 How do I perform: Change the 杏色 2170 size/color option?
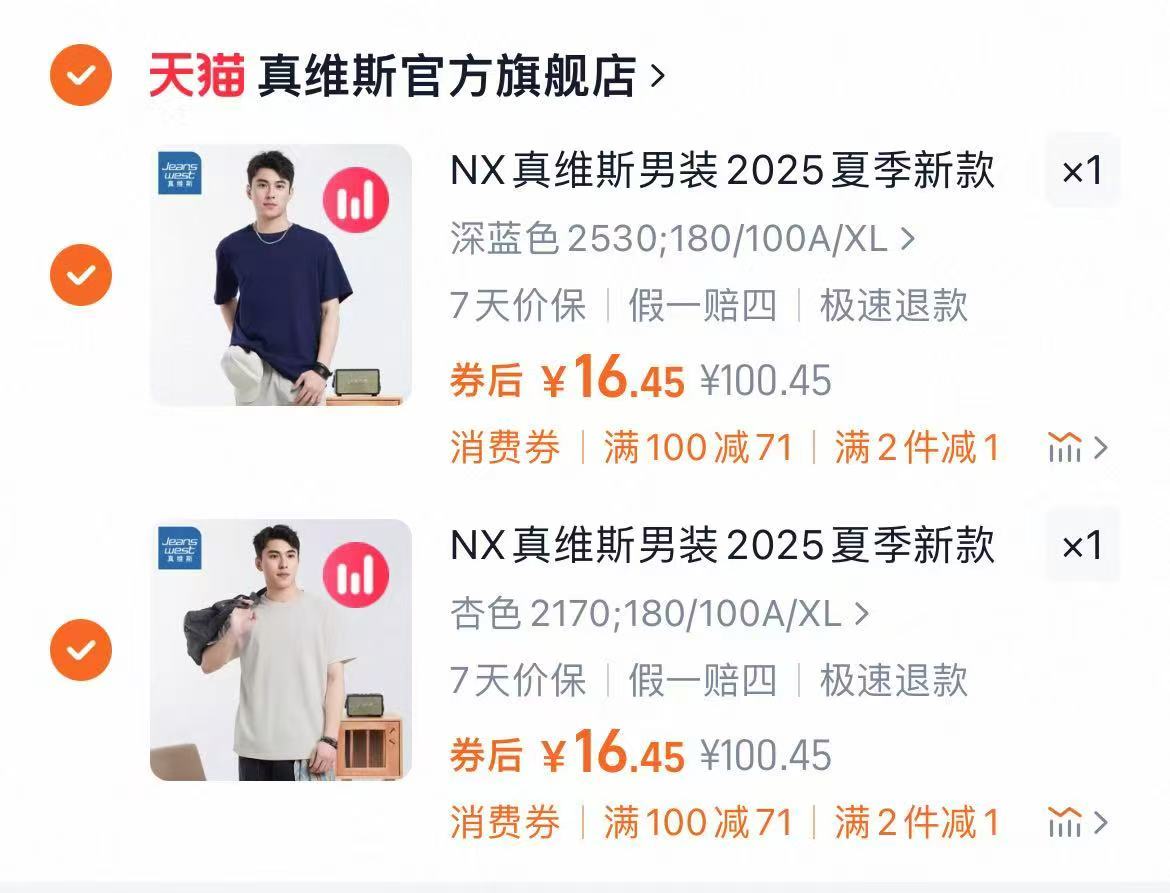pyautogui.click(x=659, y=614)
